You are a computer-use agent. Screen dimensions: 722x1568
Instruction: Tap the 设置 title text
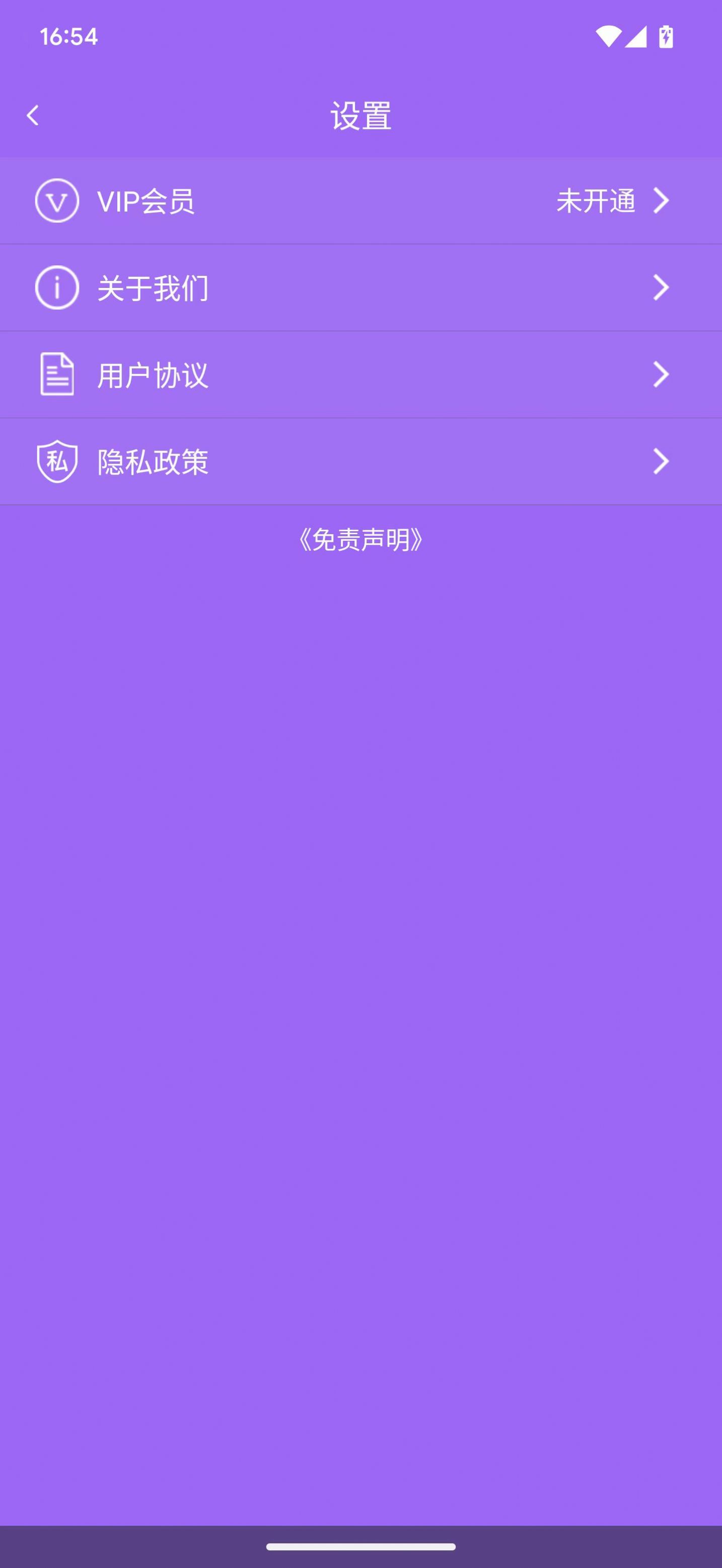(361, 114)
